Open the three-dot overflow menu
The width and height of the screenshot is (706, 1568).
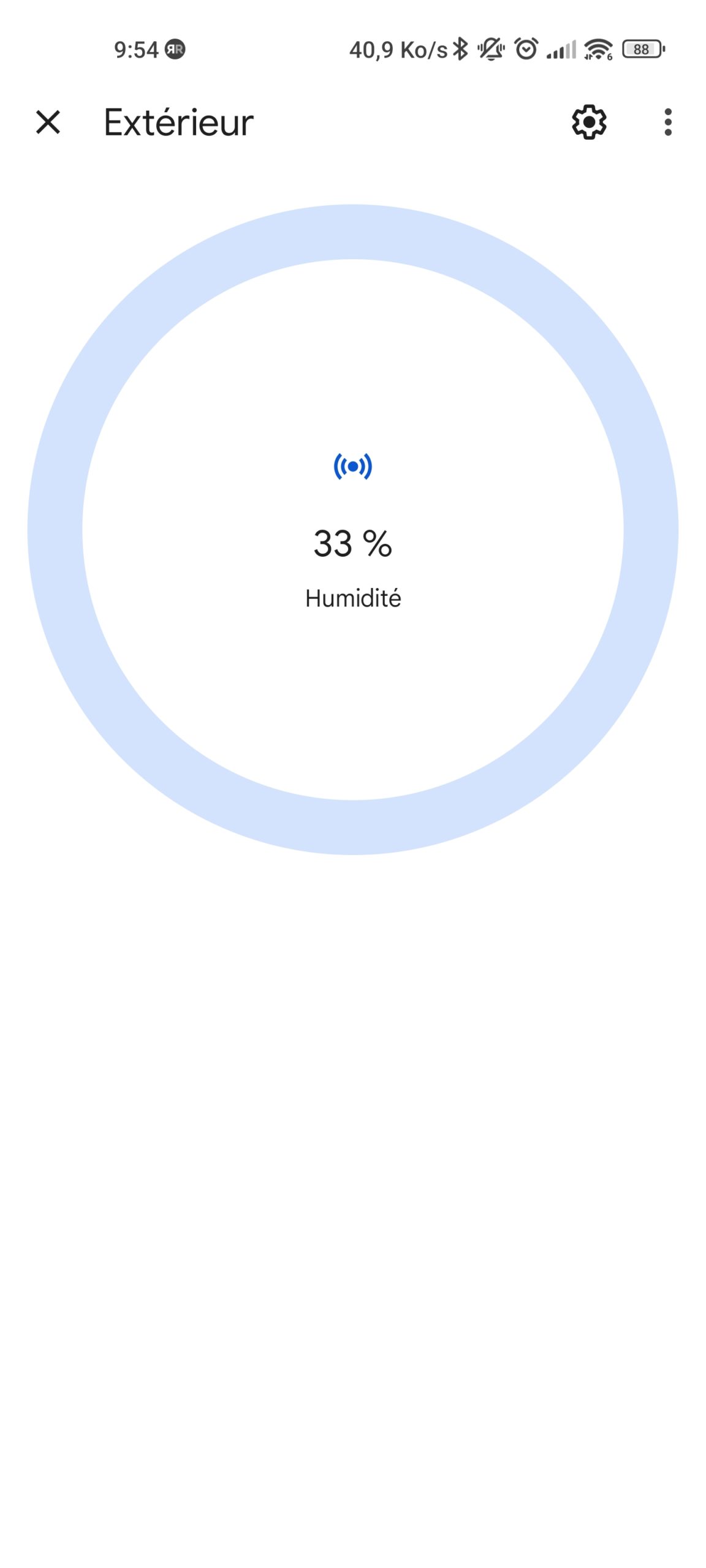point(667,122)
